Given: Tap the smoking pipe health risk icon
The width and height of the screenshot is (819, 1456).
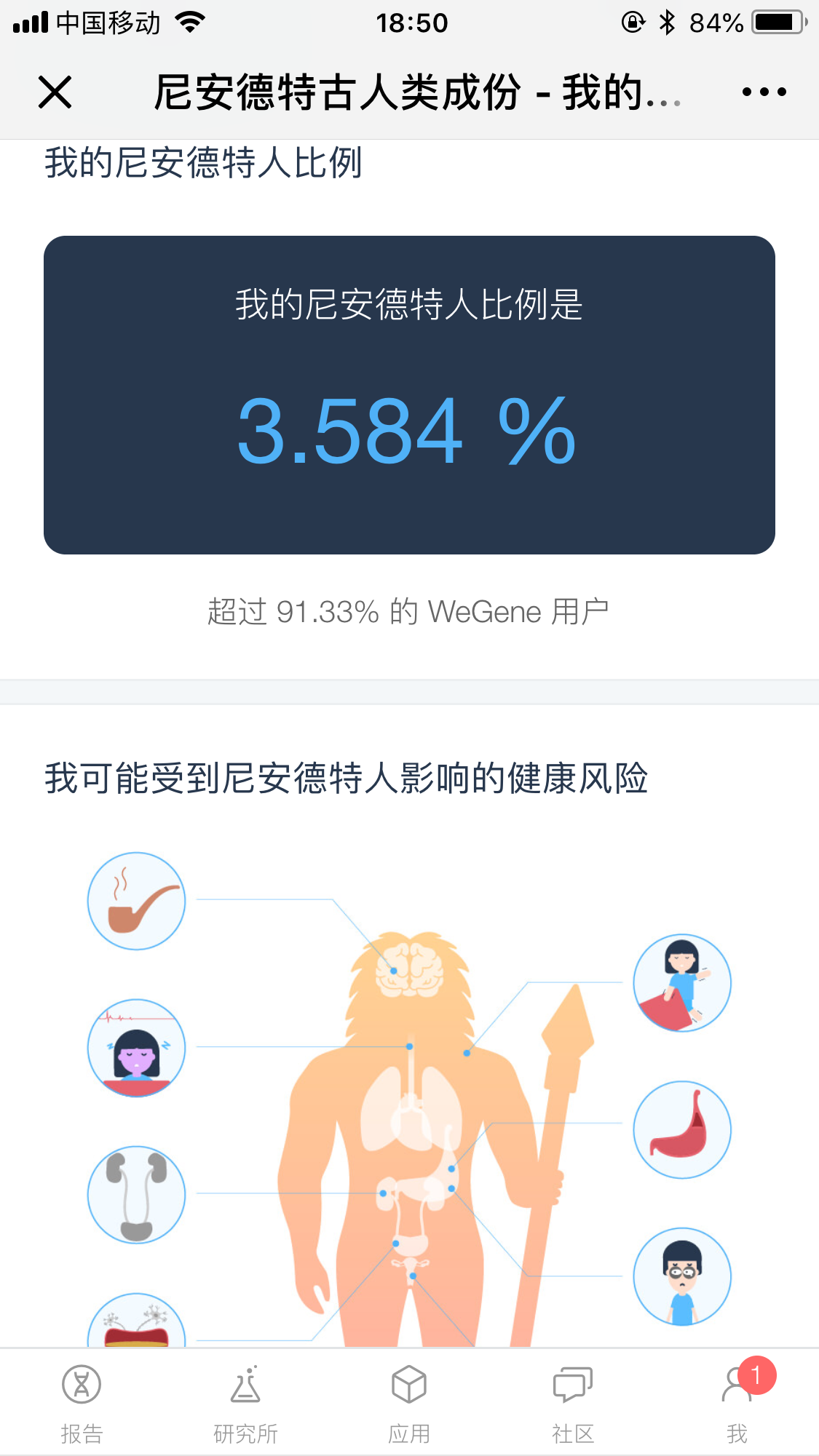Looking at the screenshot, I should pyautogui.click(x=136, y=901).
